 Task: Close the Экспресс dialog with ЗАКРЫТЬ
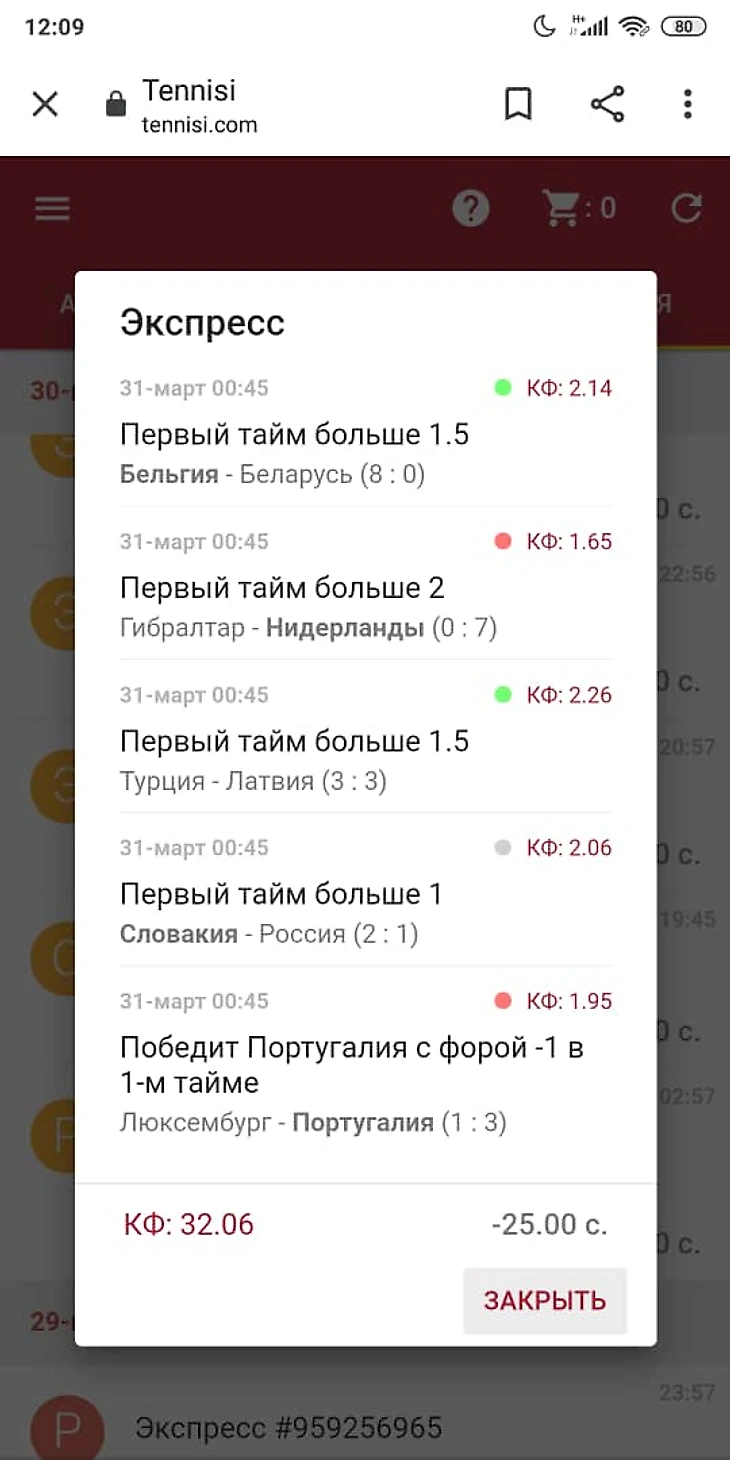click(x=545, y=1300)
